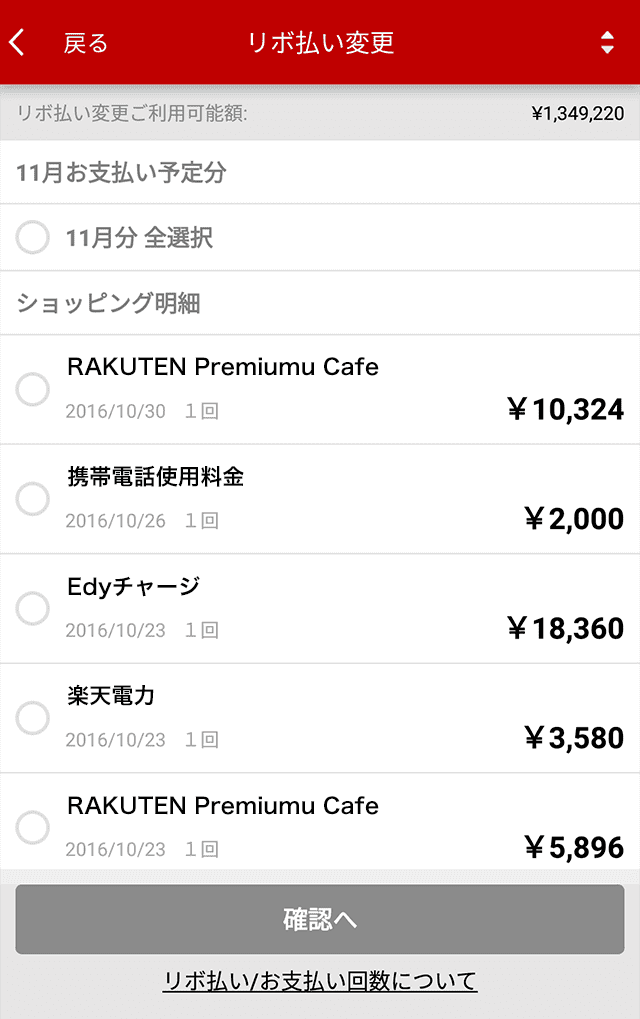
Task: Select the 携帯電話使用料金 purchase
Action: (x=32, y=499)
